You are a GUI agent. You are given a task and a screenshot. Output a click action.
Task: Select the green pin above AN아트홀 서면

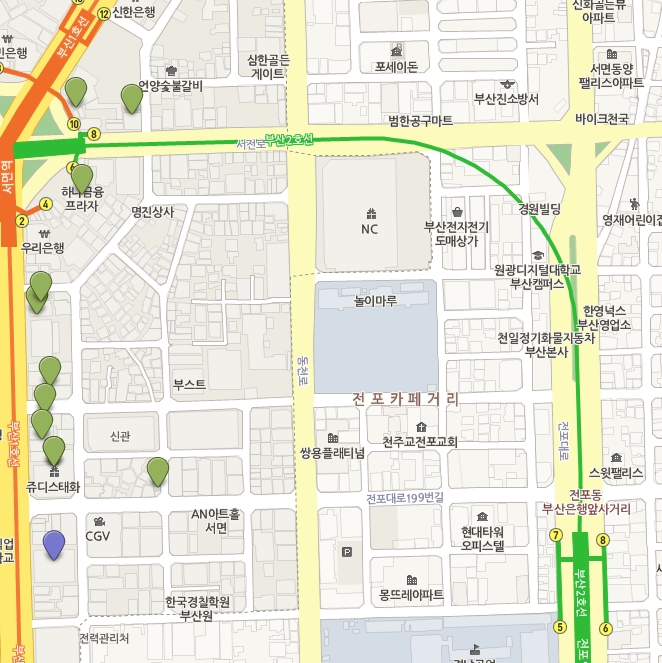click(158, 470)
